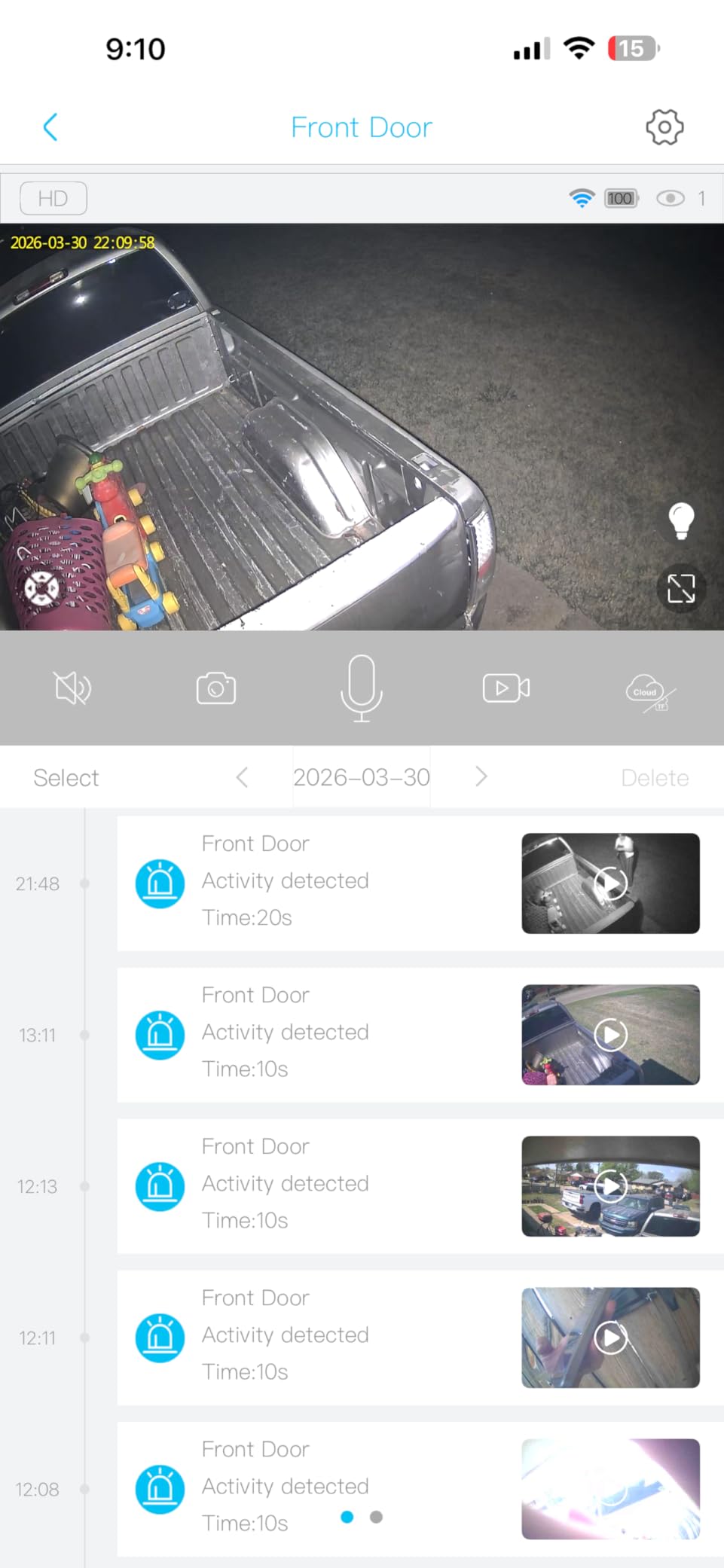Open cloud storage playback
Image resolution: width=724 pixels, height=1568 pixels.
click(x=649, y=691)
